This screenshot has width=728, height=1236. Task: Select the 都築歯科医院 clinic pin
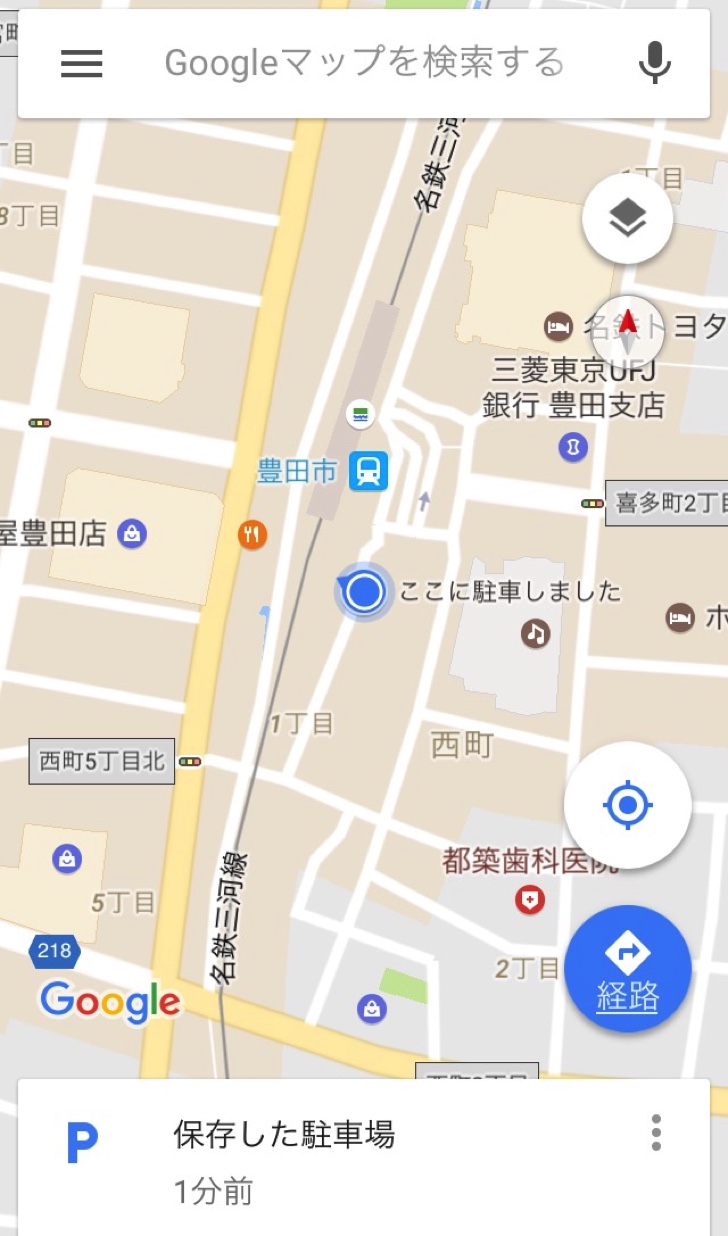pos(530,901)
